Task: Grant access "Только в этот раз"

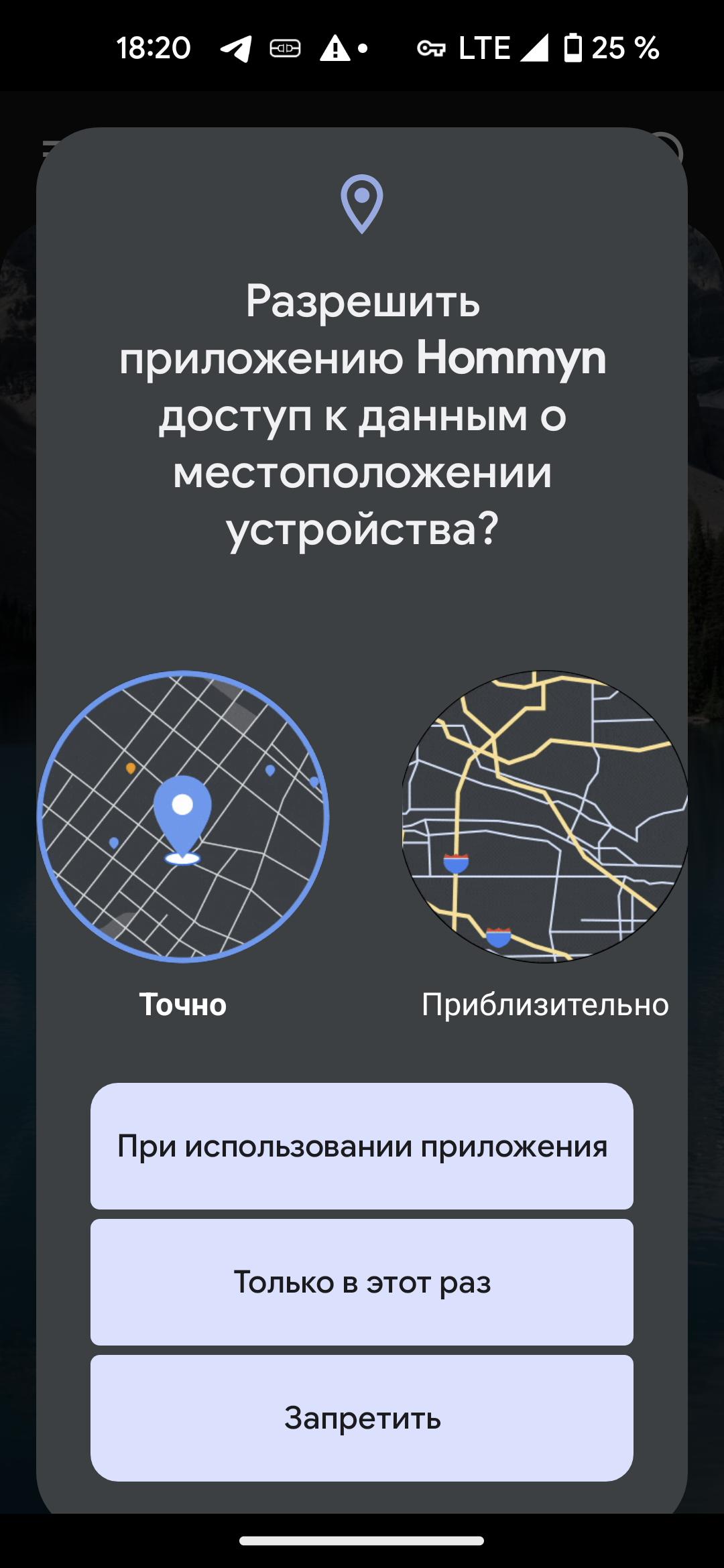Action: [362, 1282]
